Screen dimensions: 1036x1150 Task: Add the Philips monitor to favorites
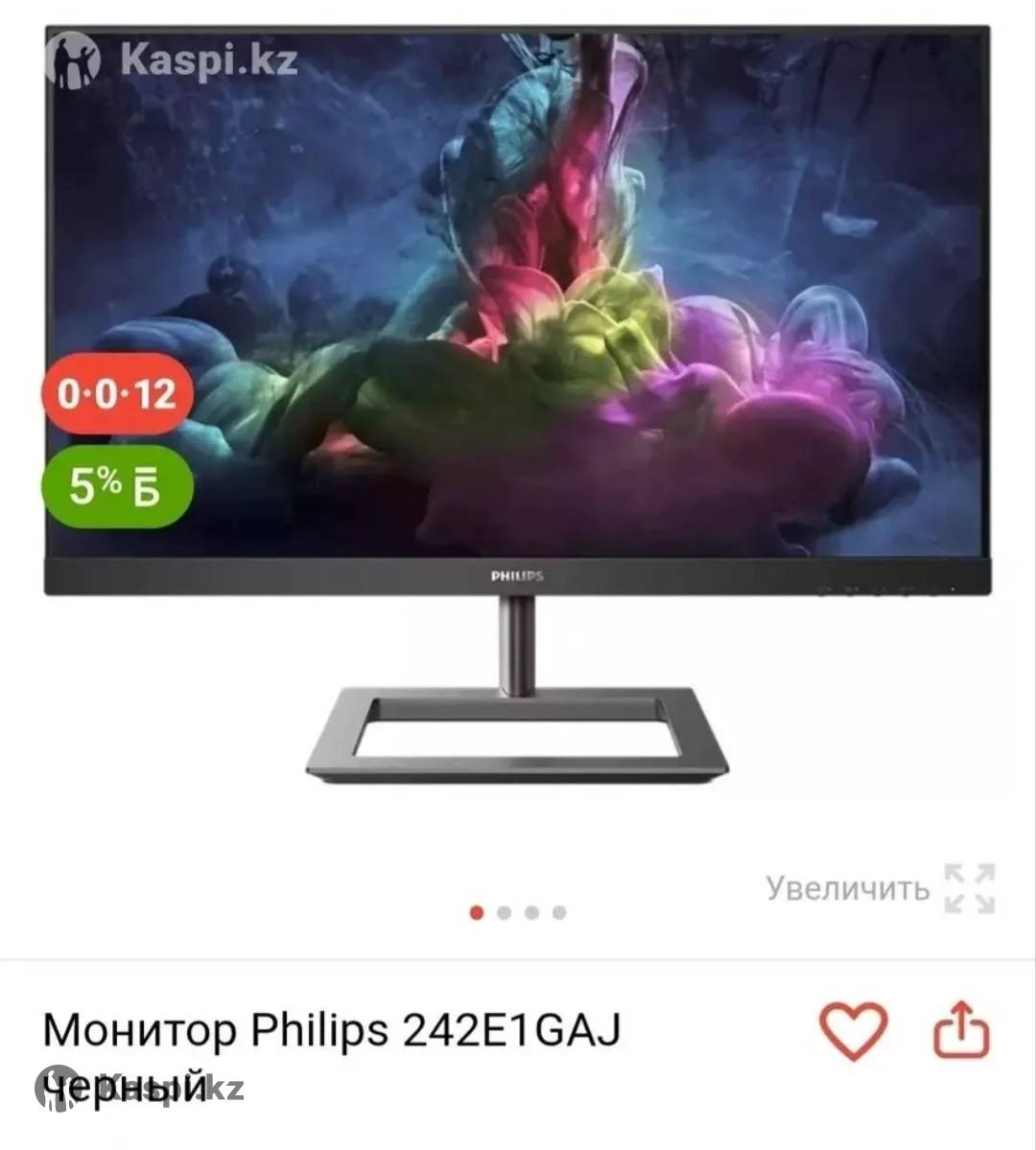pyautogui.click(x=853, y=1030)
